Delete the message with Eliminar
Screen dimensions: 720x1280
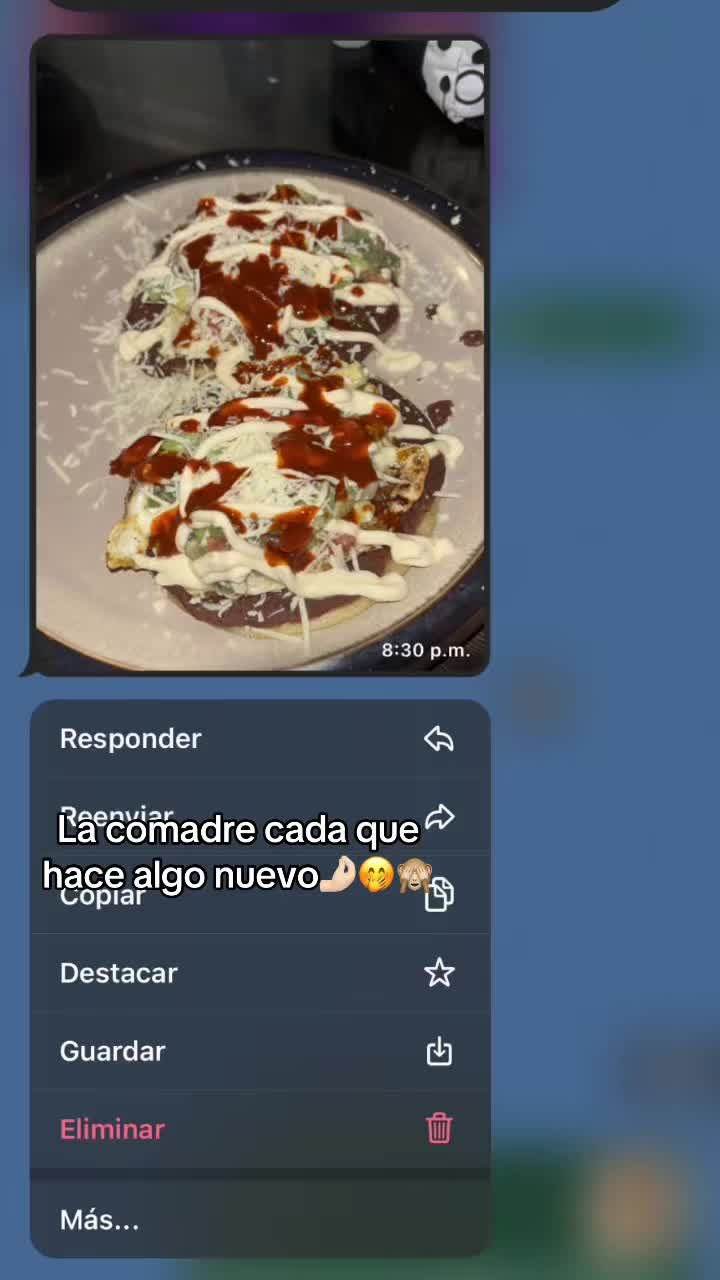point(258,1129)
